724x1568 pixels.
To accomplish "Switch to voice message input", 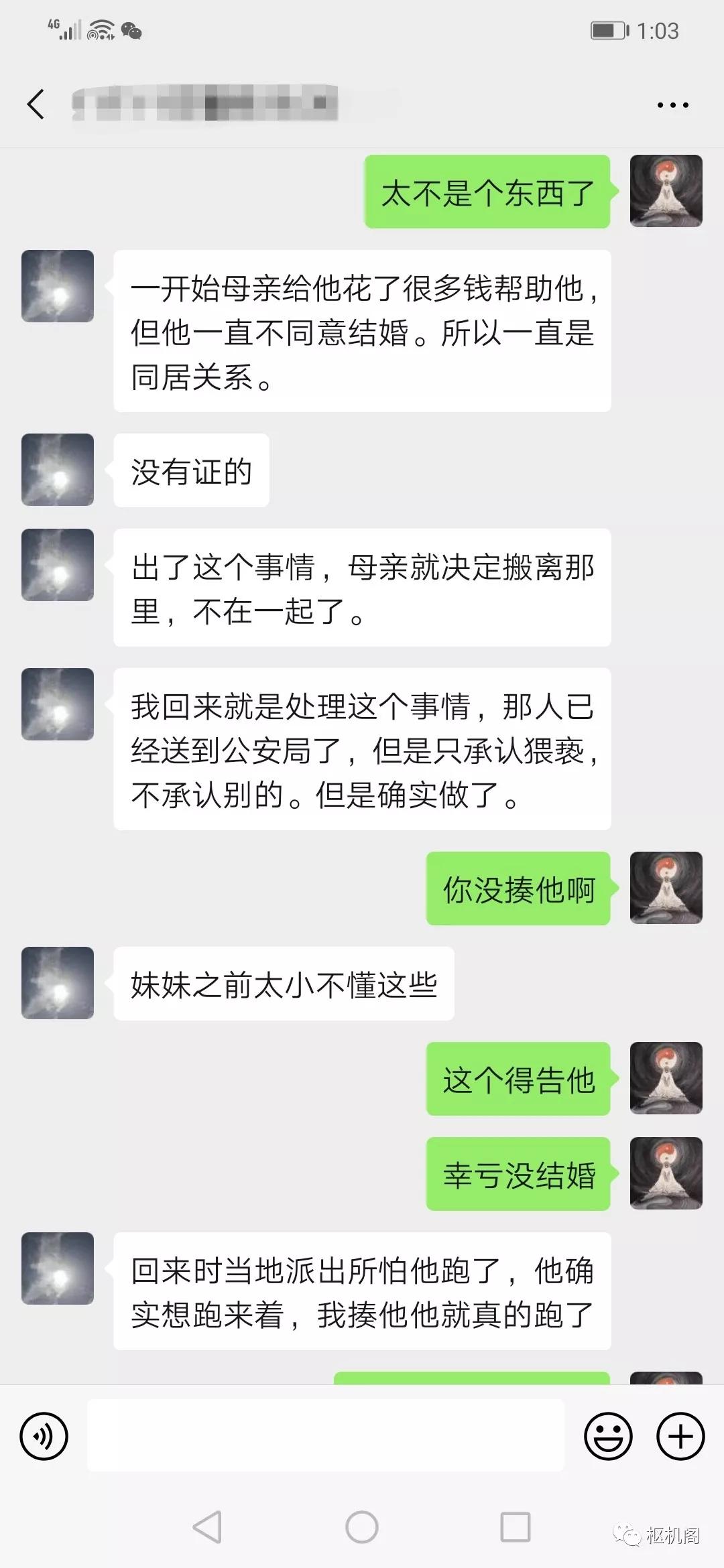I will coord(44,1436).
